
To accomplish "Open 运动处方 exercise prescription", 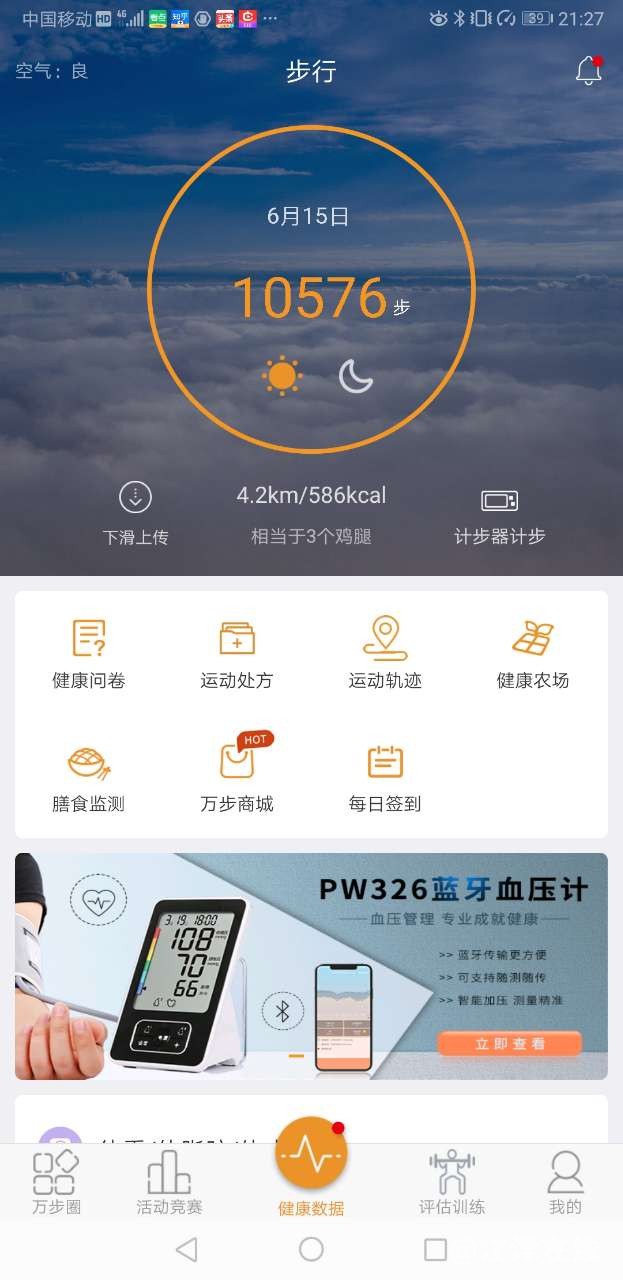I will (237, 654).
